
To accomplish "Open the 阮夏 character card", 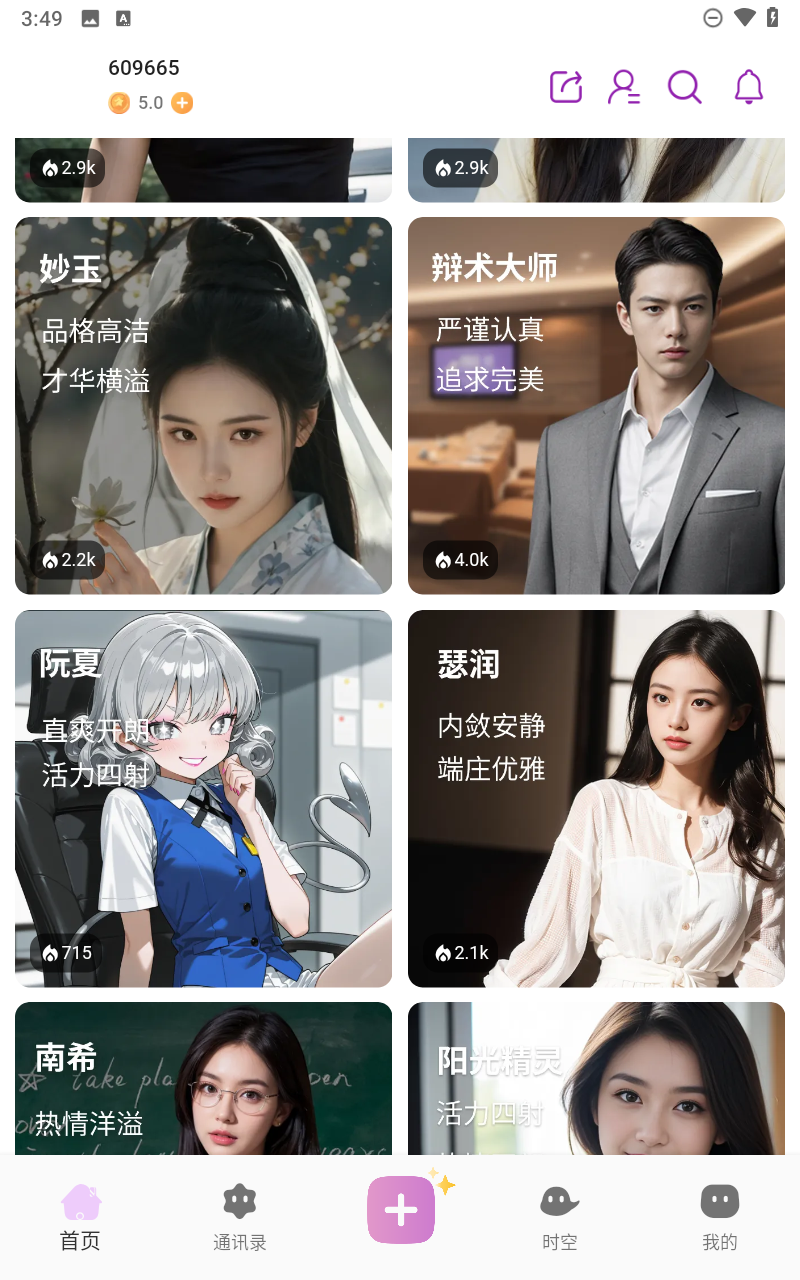I will (203, 798).
